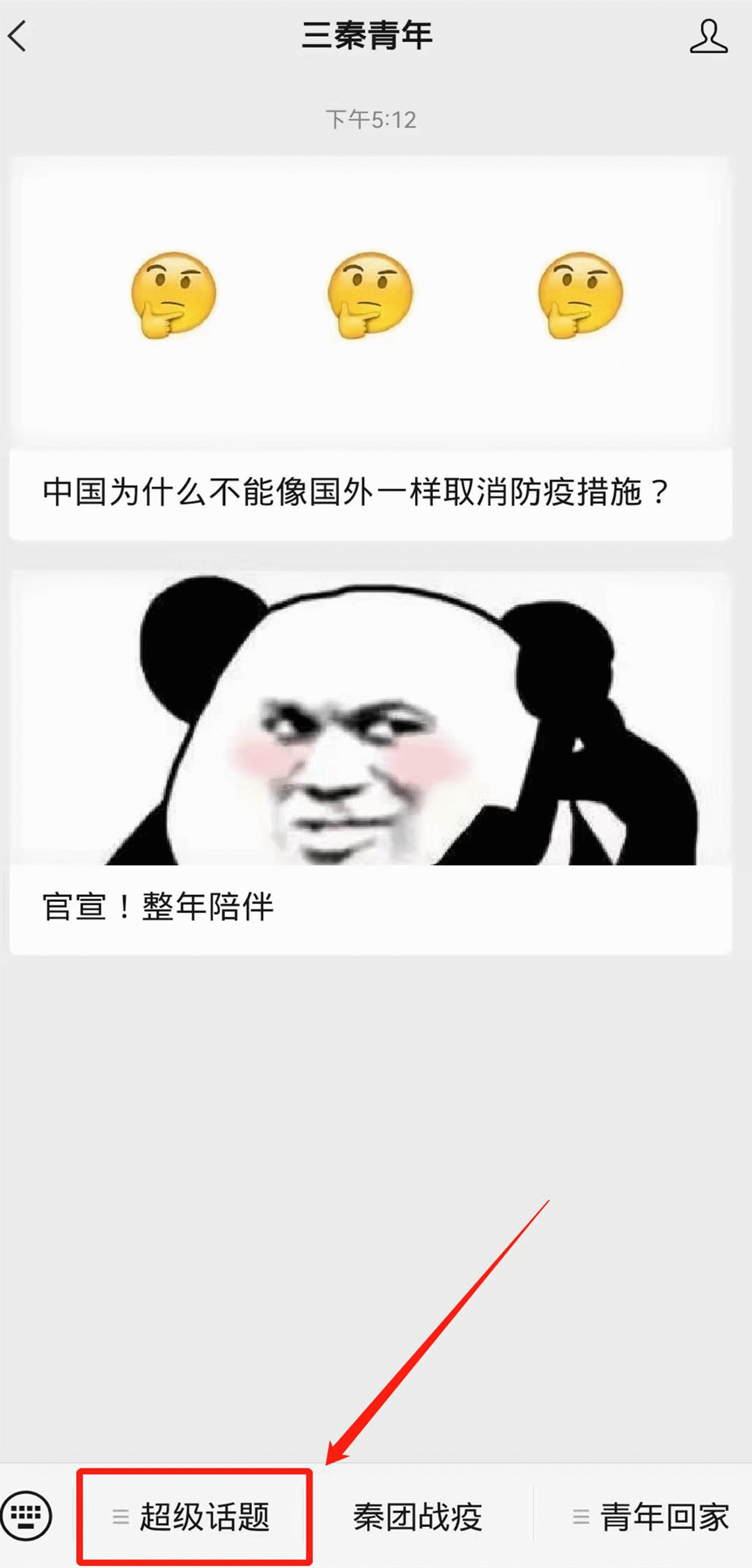Go back from 三秦青年 chat
Image resolution: width=752 pixels, height=1568 pixels.
tap(19, 36)
